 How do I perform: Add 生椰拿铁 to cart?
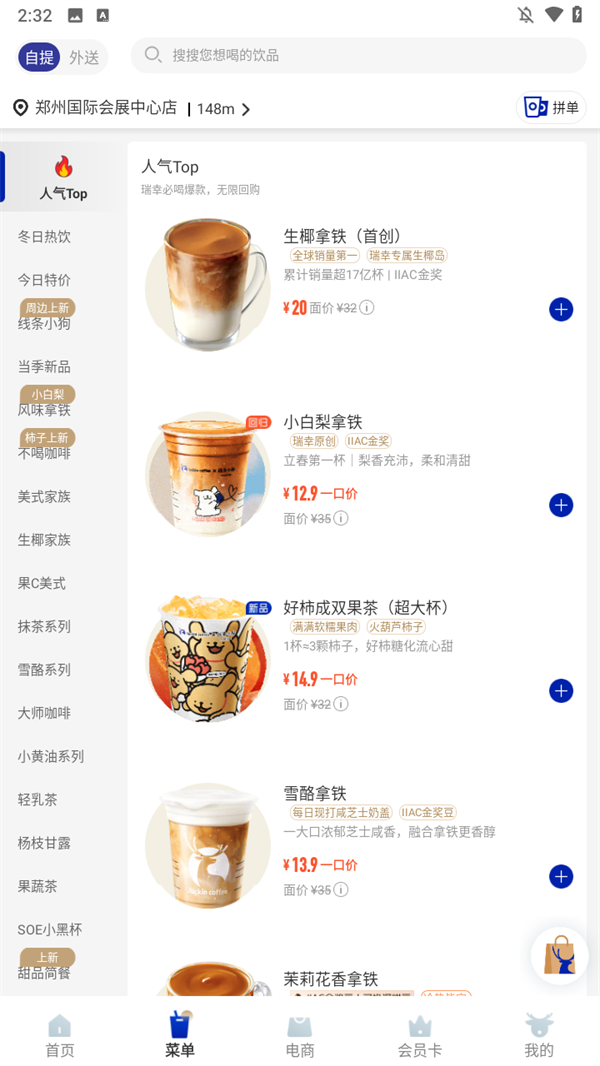point(561,309)
